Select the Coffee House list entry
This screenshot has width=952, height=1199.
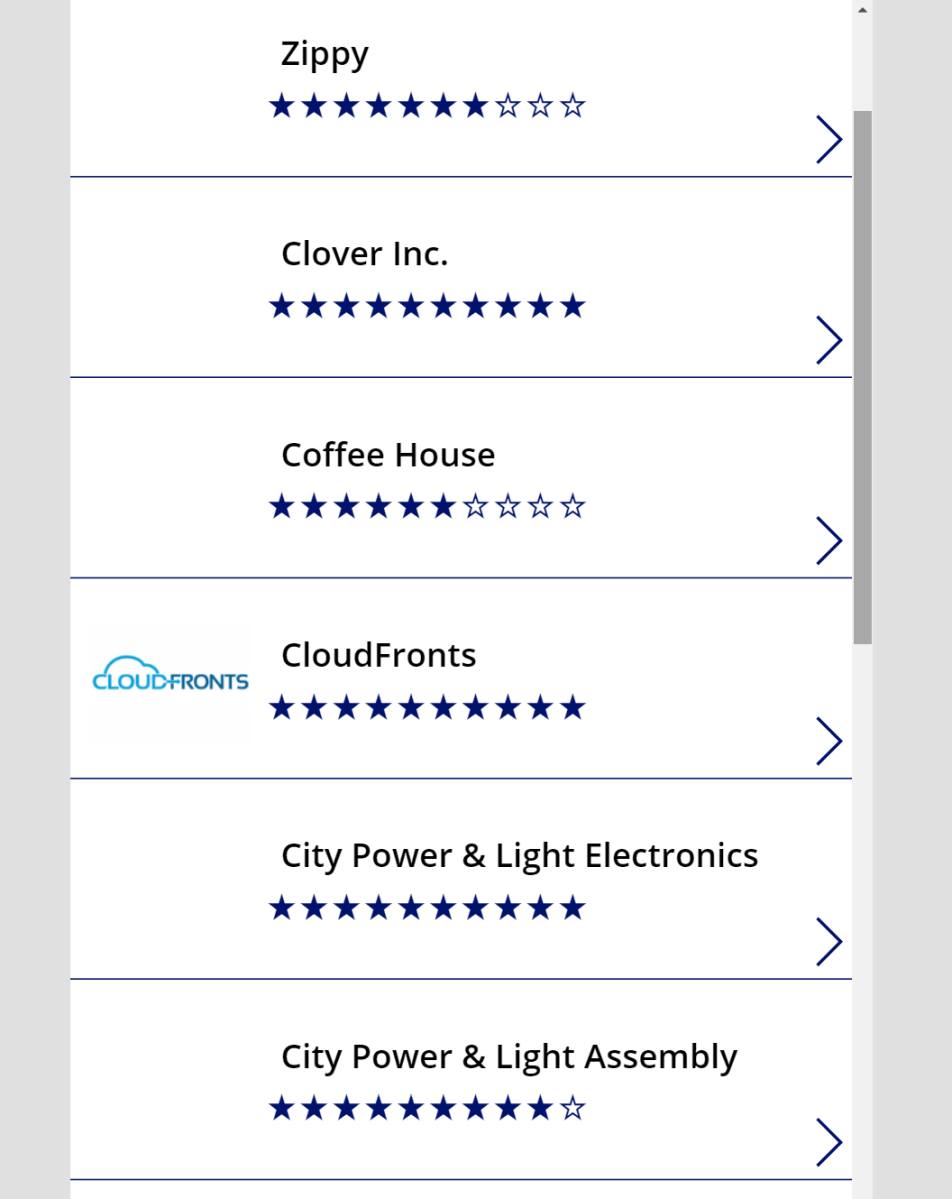388,455
